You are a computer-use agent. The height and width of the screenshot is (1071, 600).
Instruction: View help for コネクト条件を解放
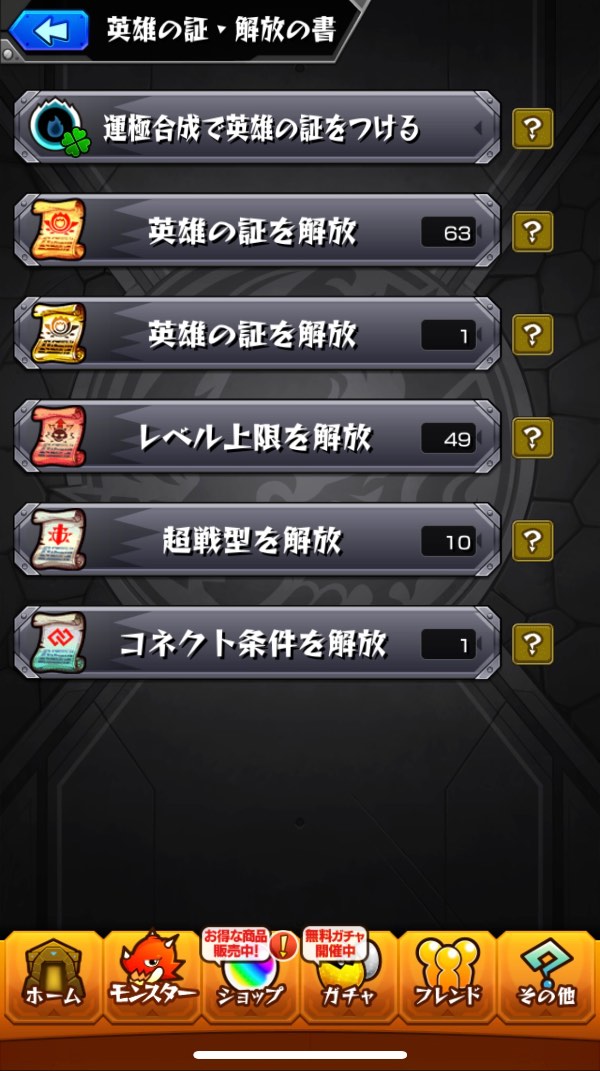point(532,643)
